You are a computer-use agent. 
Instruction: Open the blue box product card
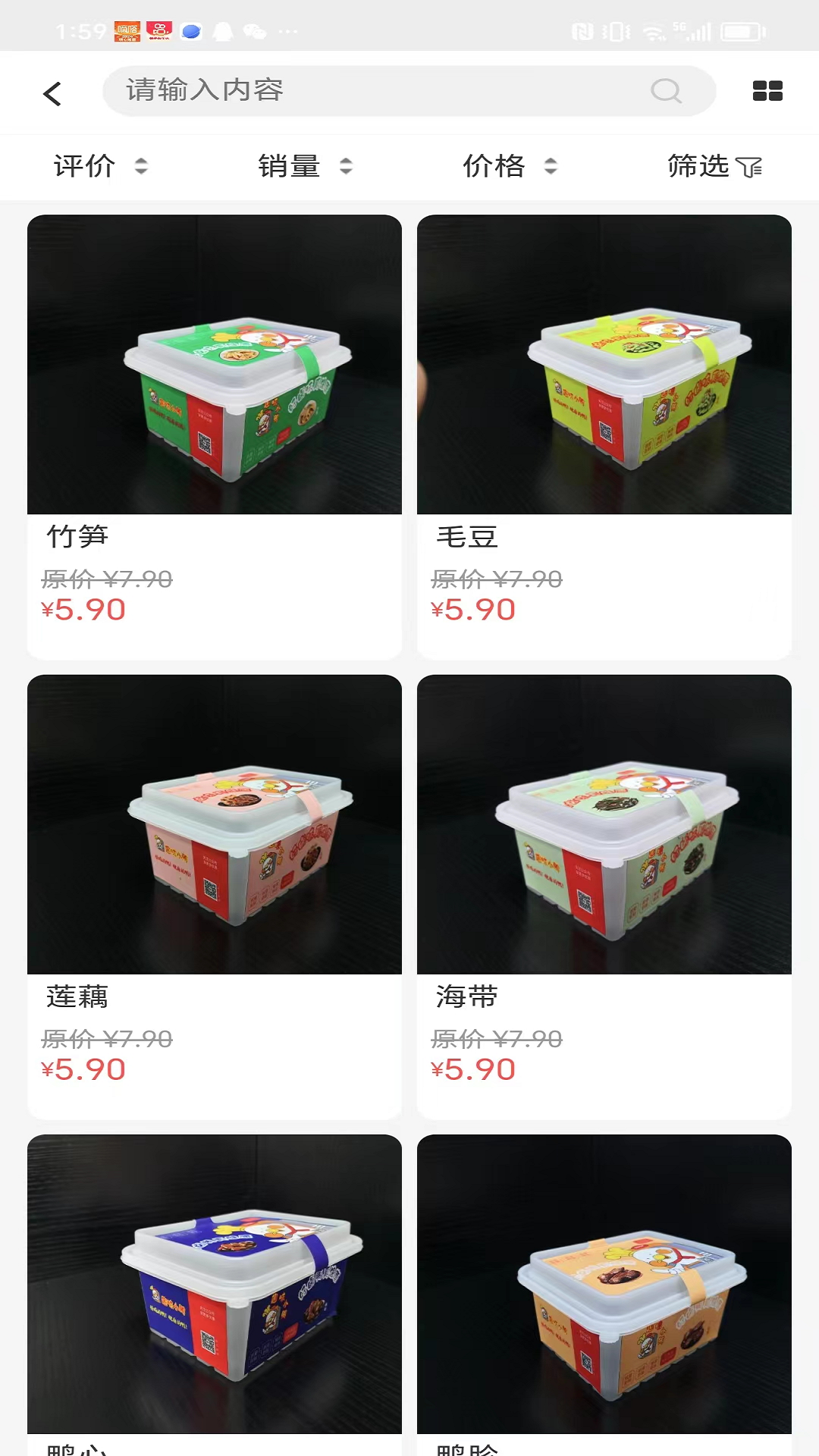(215, 1289)
